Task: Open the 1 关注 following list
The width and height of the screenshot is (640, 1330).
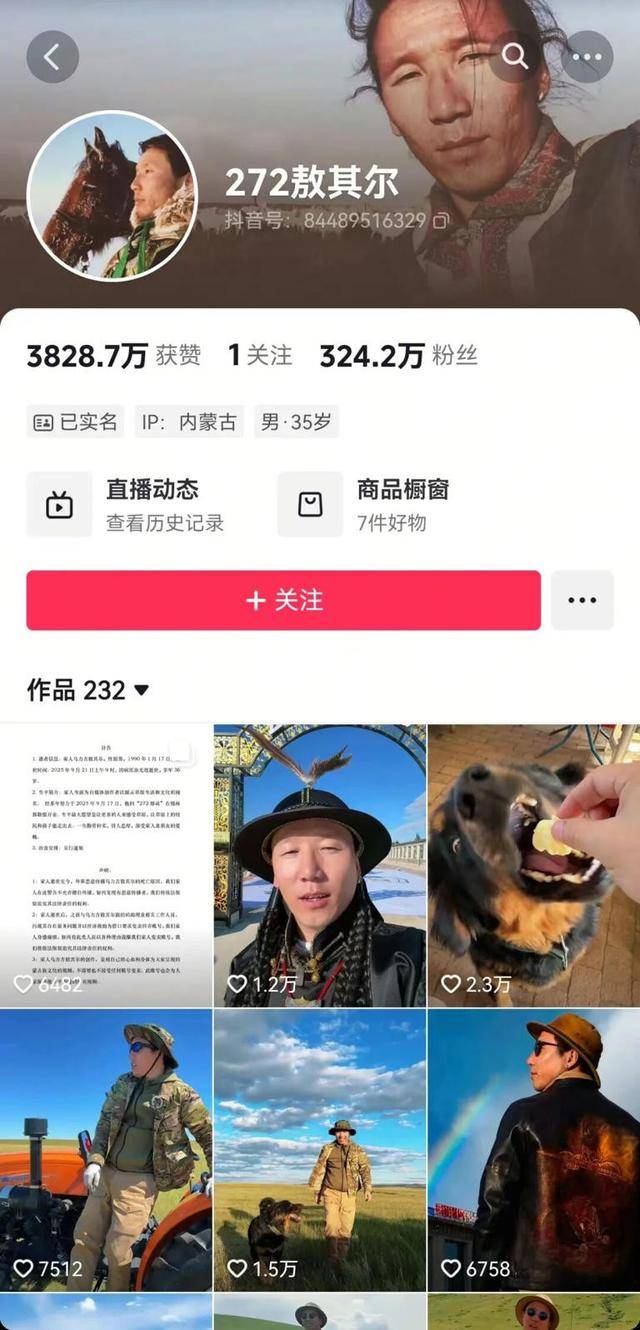Action: [260, 355]
